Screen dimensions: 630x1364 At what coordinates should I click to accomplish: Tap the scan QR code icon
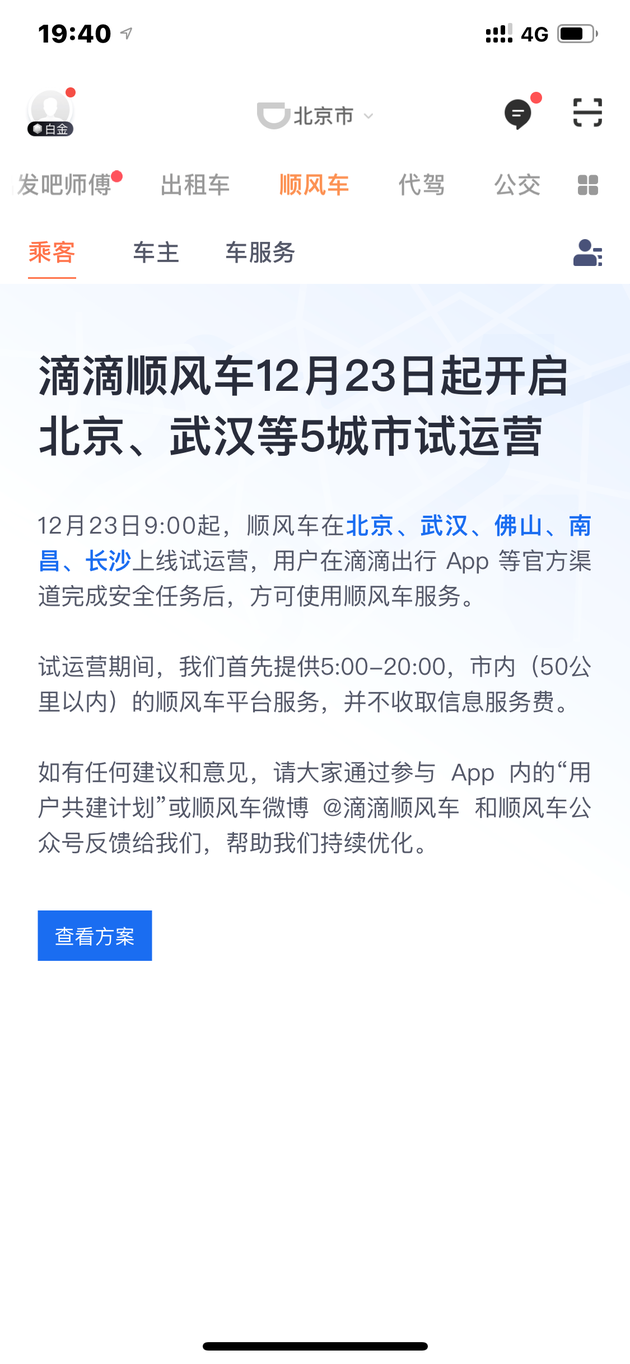588,113
